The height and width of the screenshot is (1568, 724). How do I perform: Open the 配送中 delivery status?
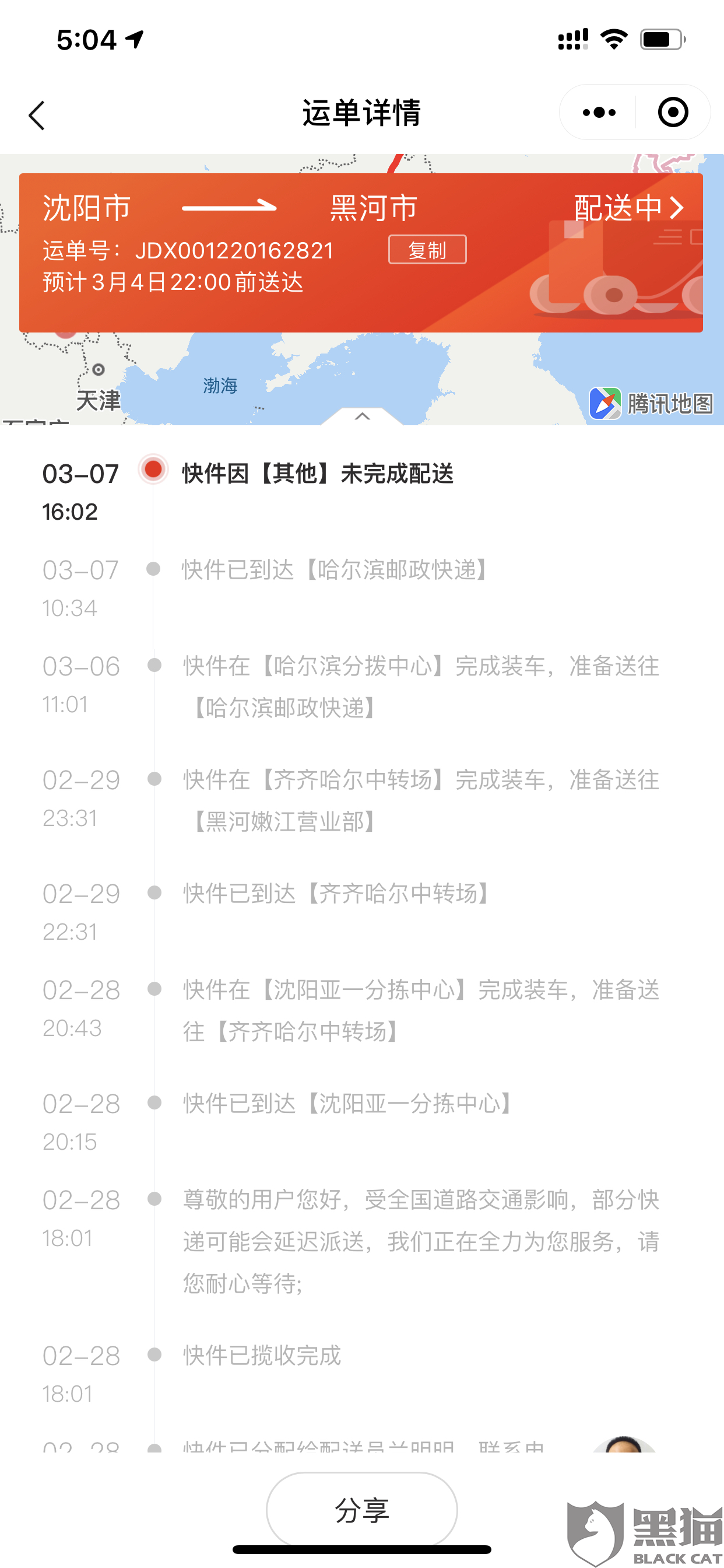pos(629,208)
